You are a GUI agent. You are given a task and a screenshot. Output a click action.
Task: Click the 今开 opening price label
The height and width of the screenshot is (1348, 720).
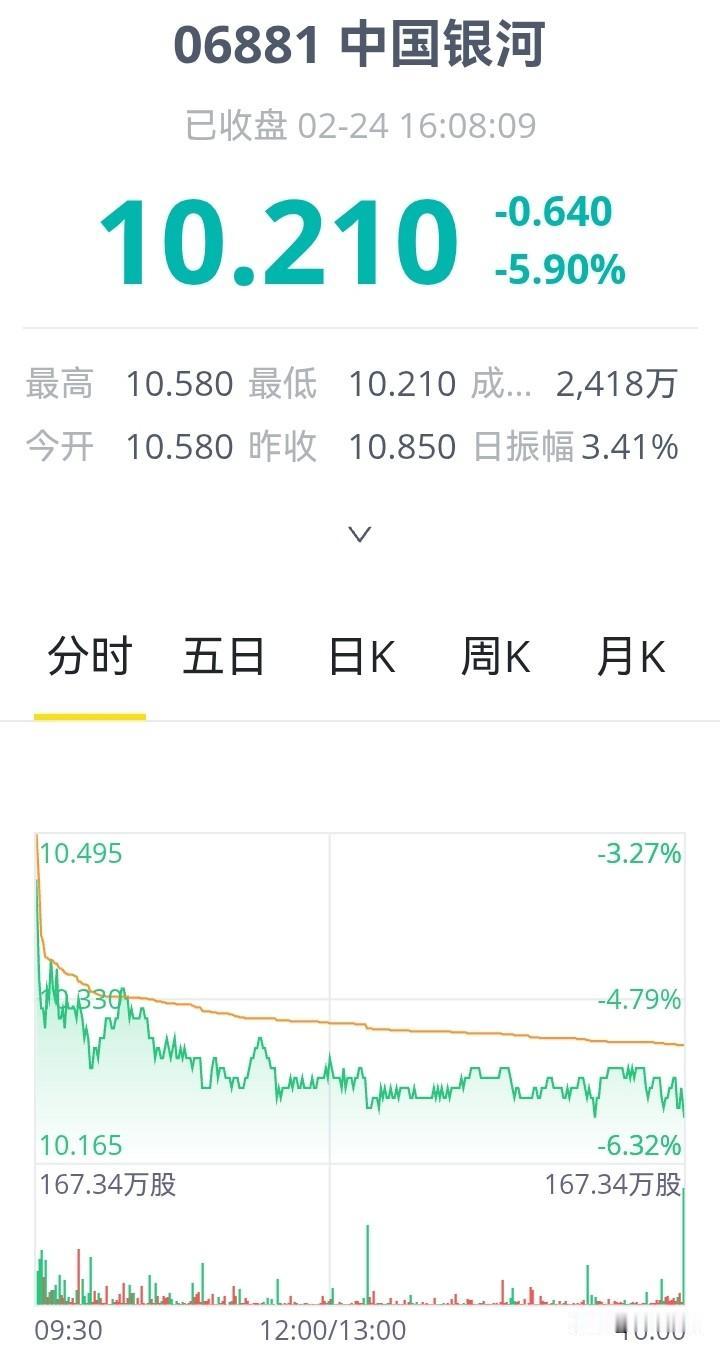point(60,446)
